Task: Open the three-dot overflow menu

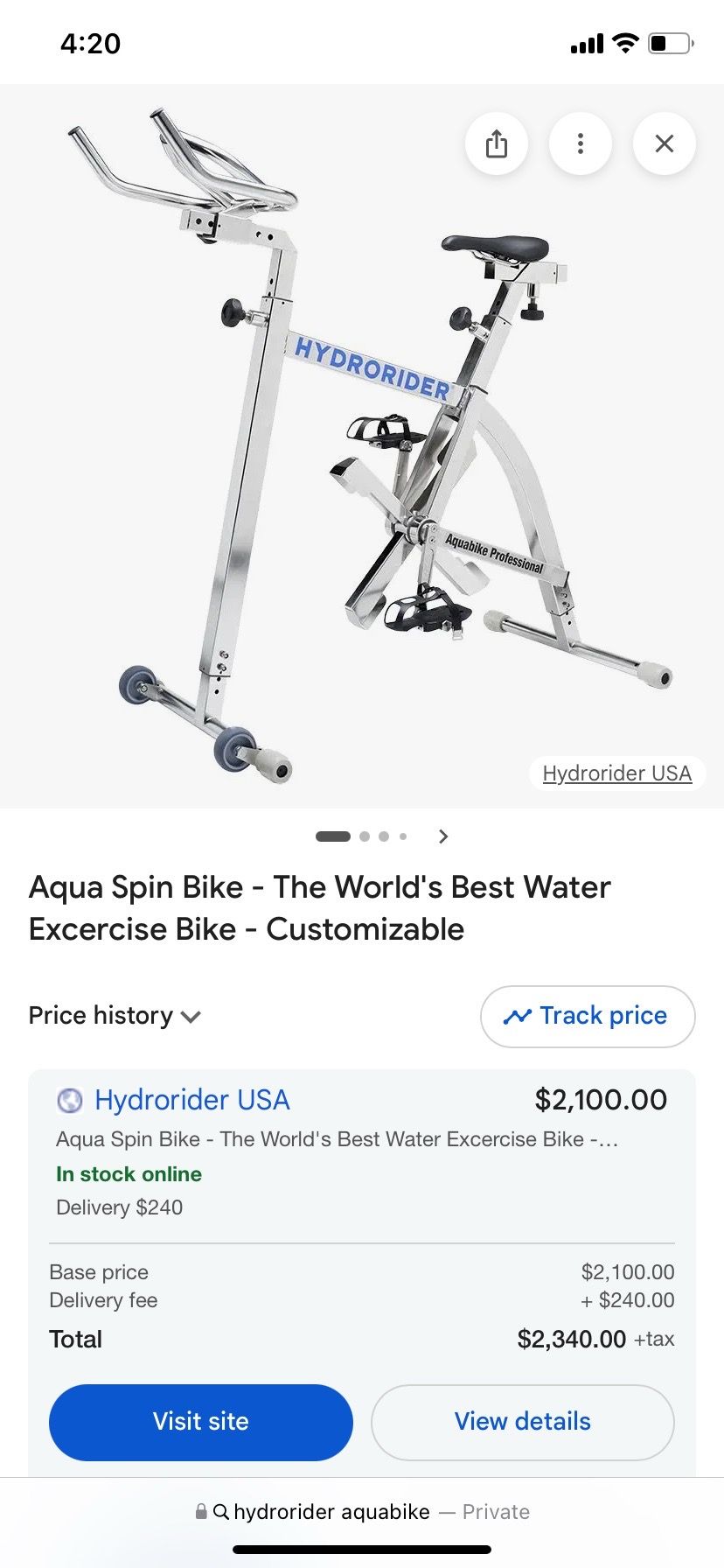Action: [x=581, y=143]
